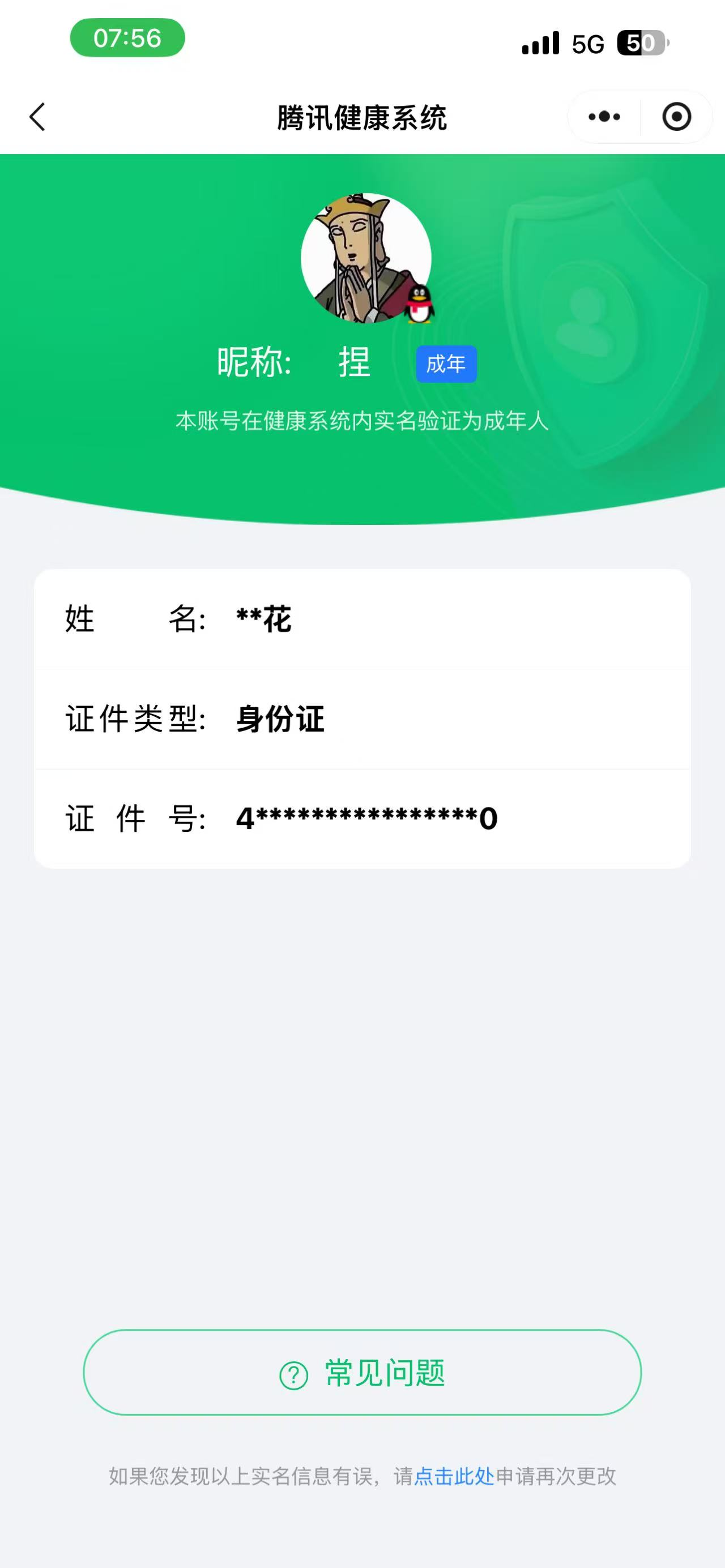The height and width of the screenshot is (1568, 725).
Task: Click the battery indicator showing 50
Action: click(638, 42)
